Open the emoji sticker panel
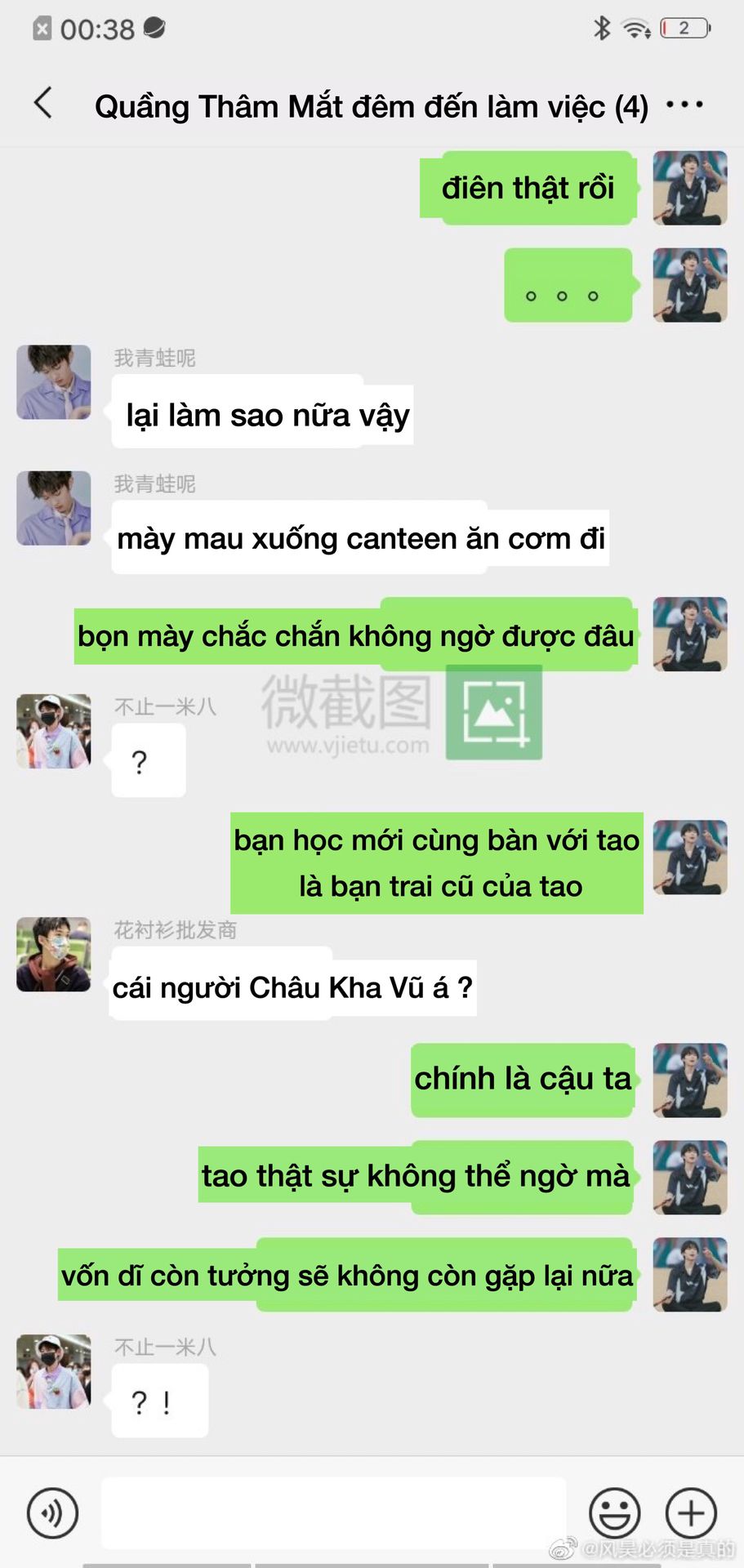 point(615,1513)
